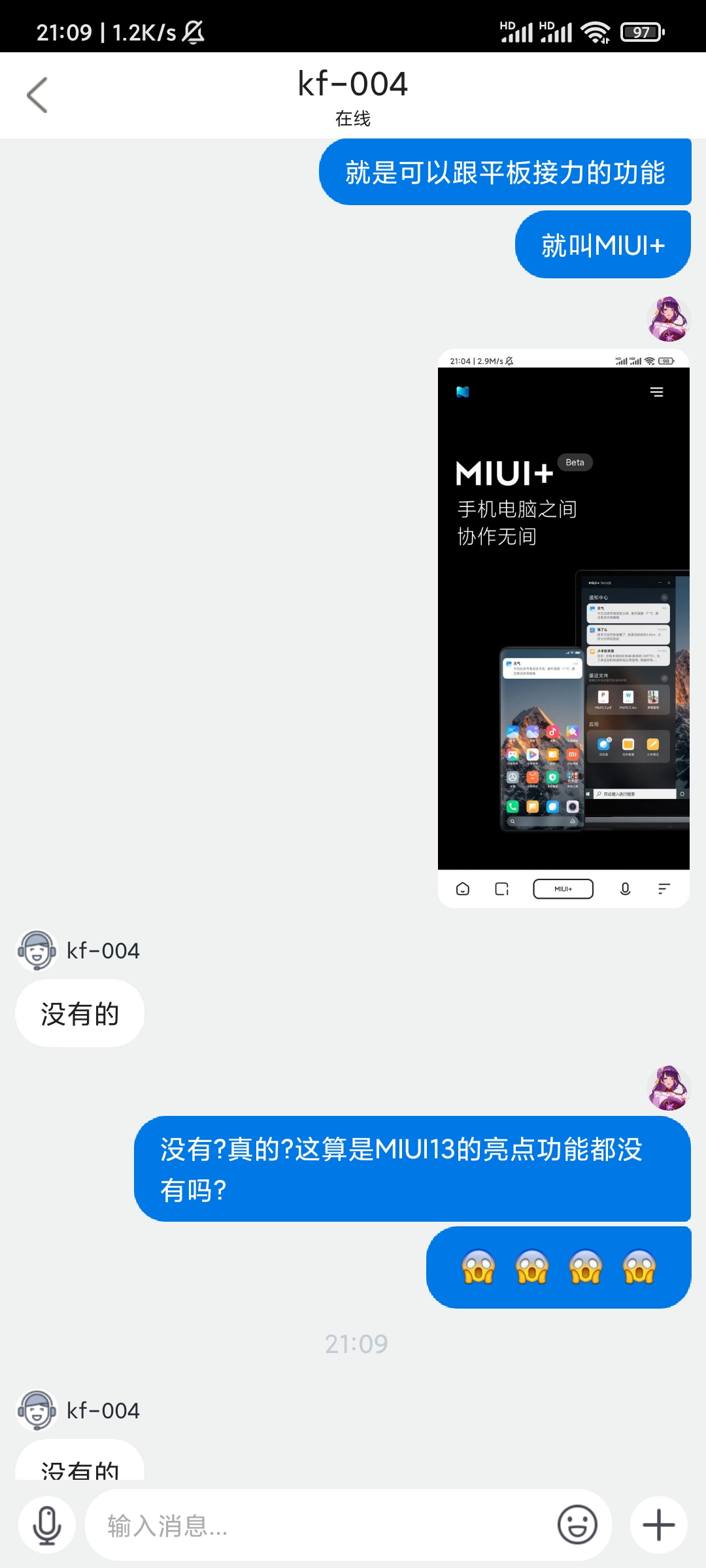This screenshot has width=706, height=1568.
Task: Tap the voice input microphone button
Action: click(x=47, y=1526)
